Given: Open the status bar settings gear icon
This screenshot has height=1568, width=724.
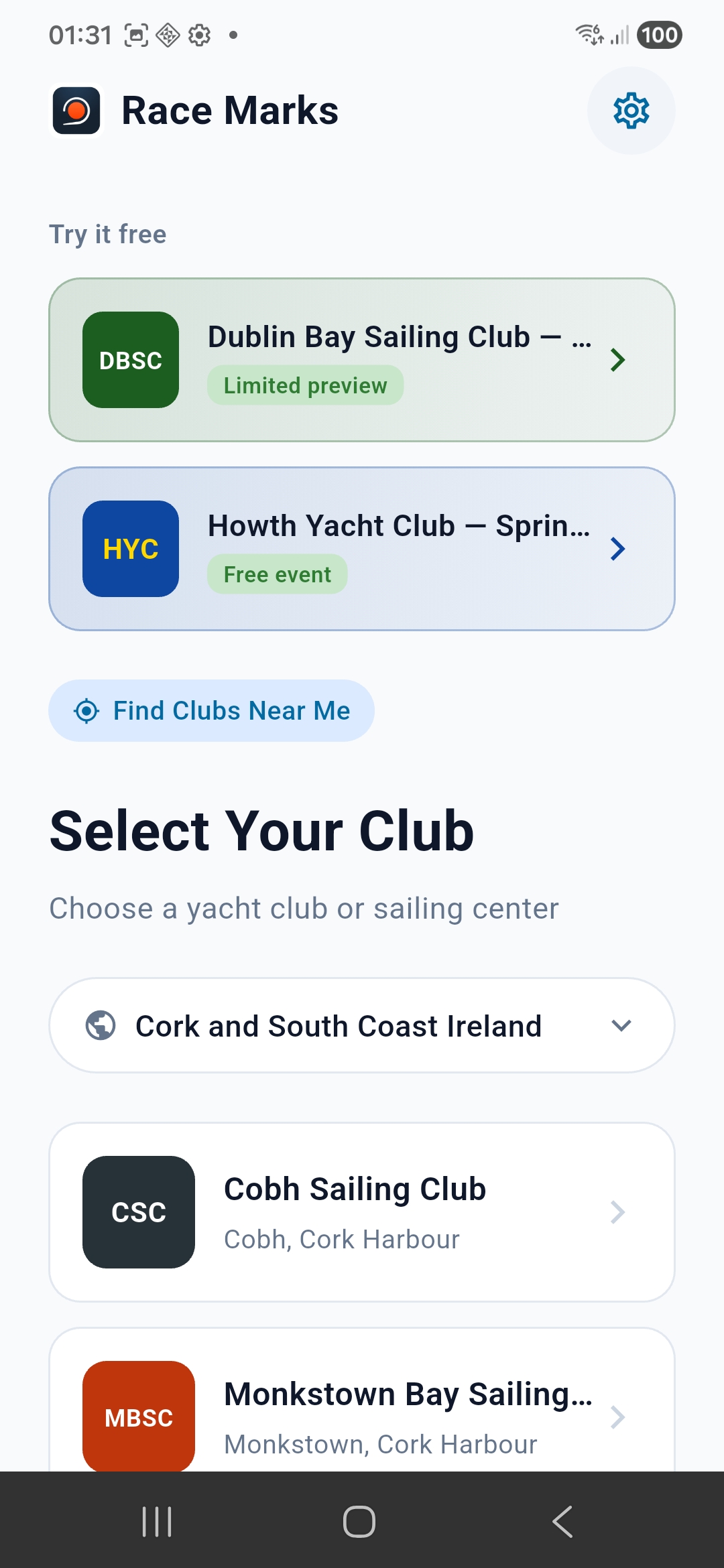Looking at the screenshot, I should click(200, 35).
